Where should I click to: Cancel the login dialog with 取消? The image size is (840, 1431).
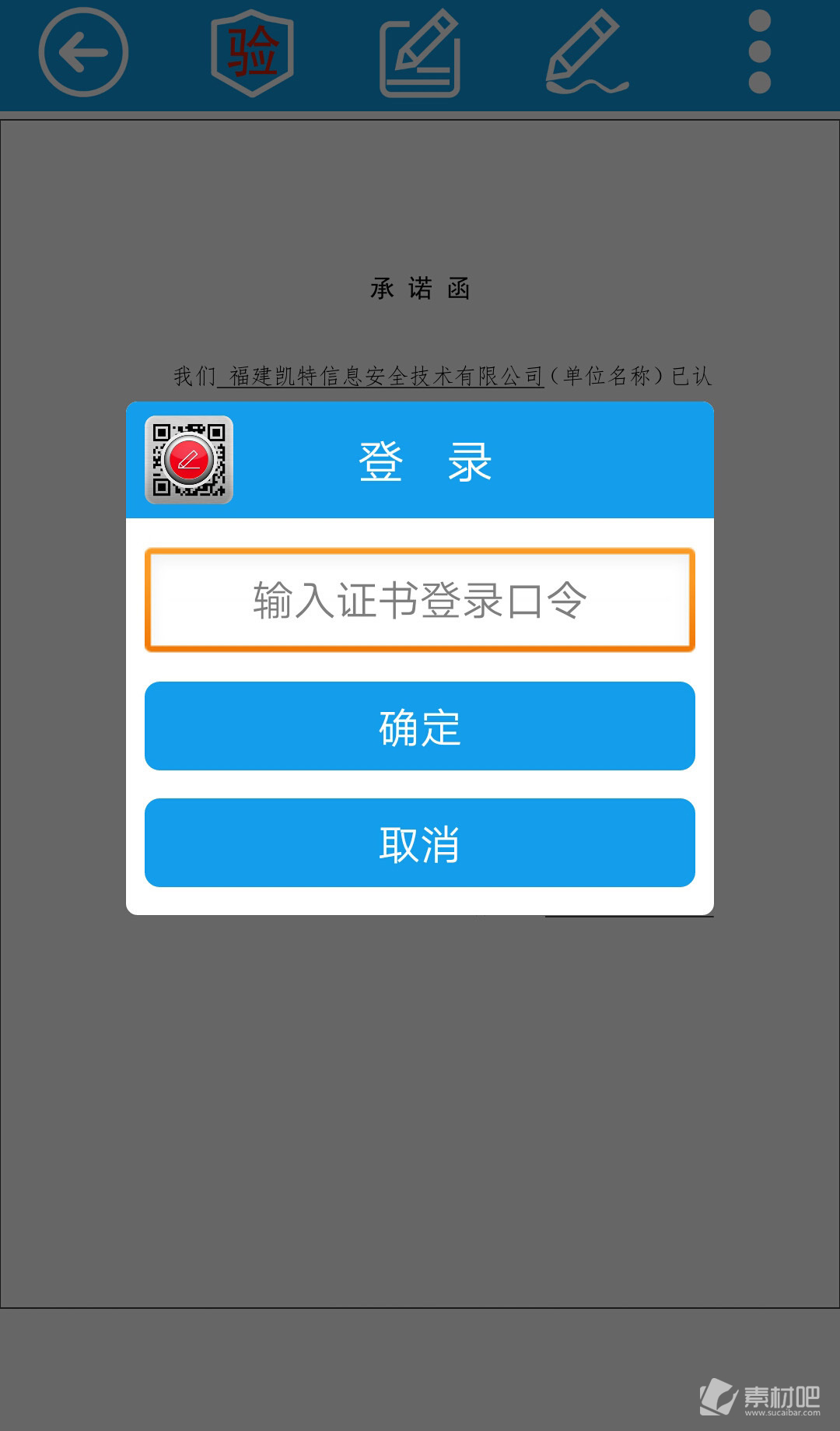click(x=419, y=843)
